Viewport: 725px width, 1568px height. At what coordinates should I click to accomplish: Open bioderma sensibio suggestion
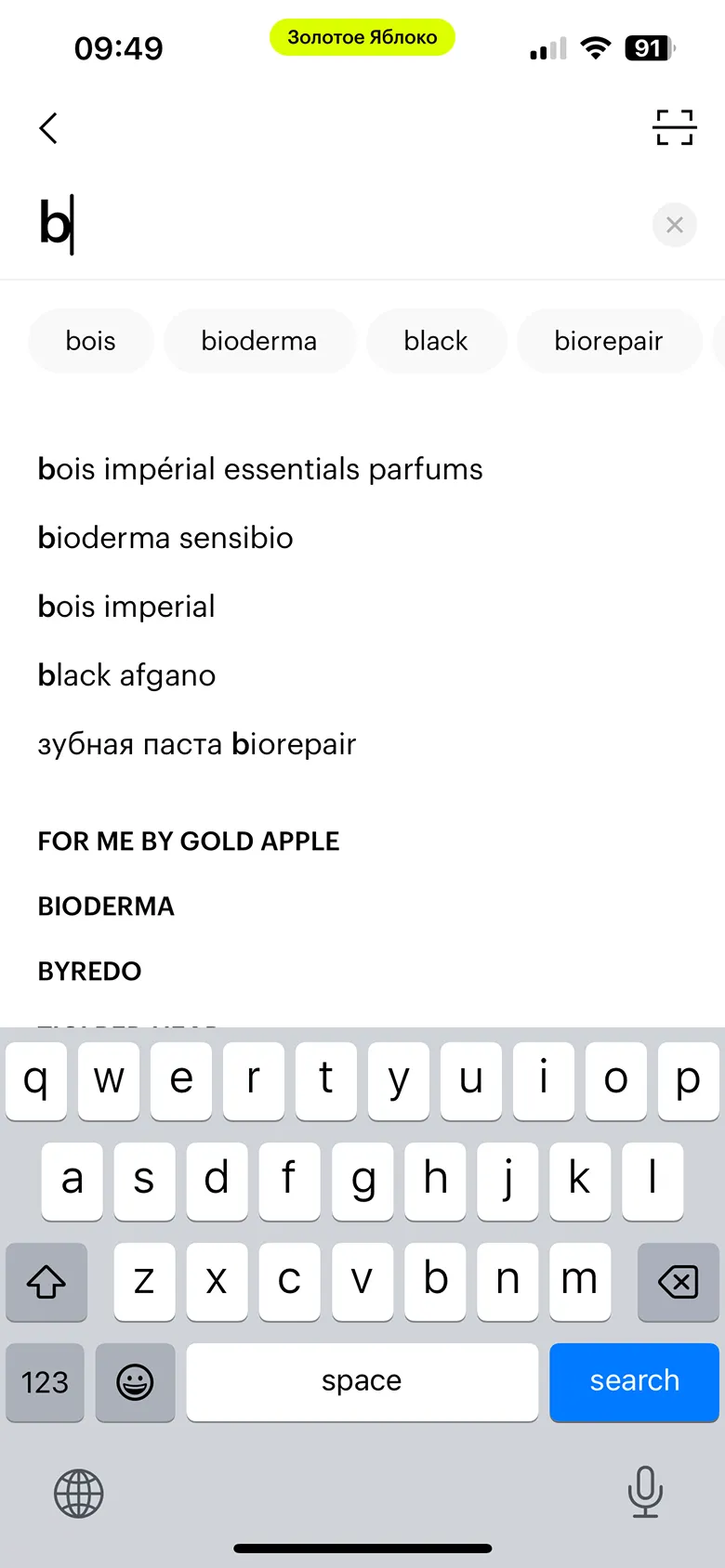pos(165,538)
